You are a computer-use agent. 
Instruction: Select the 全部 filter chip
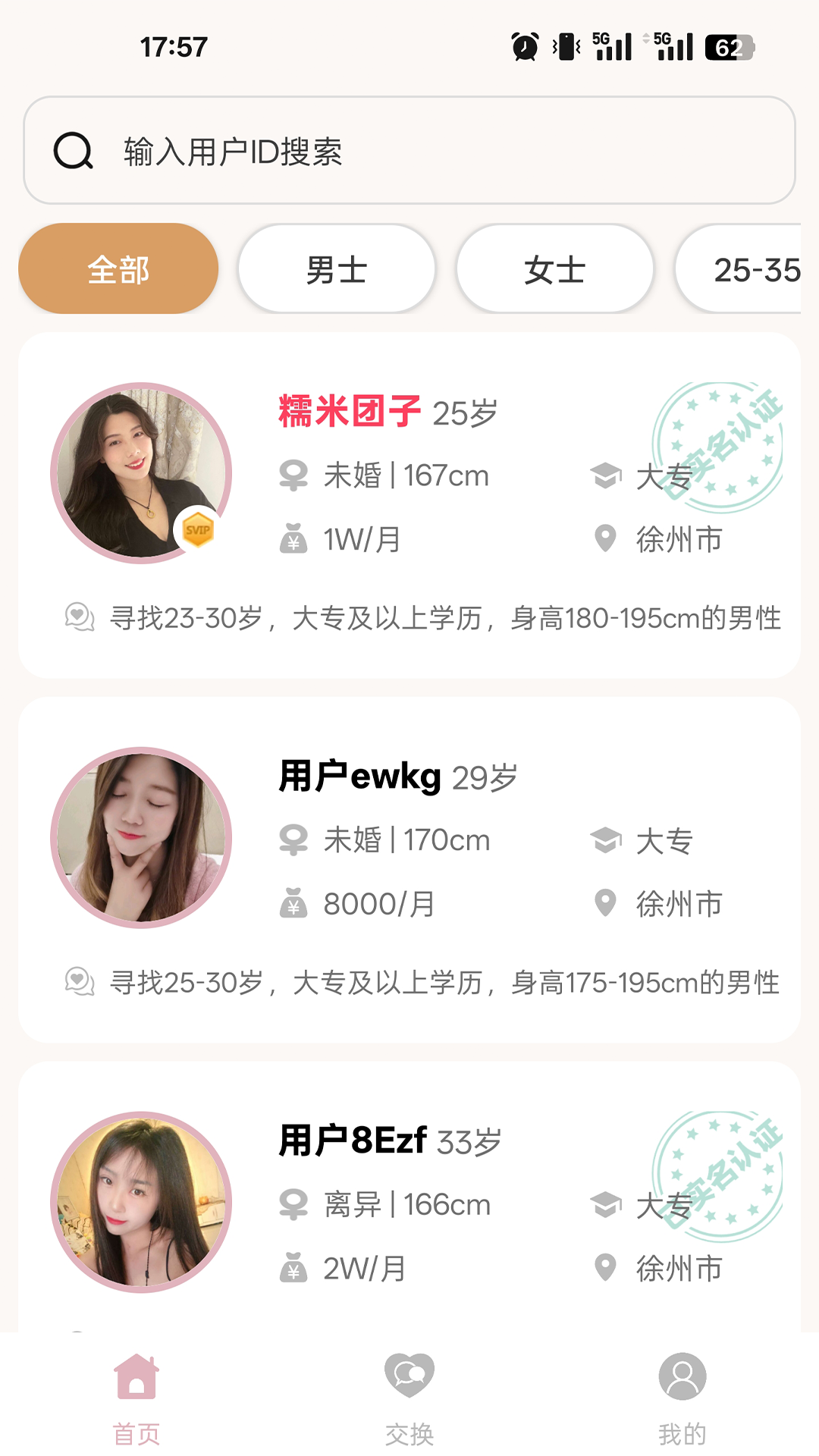pyautogui.click(x=118, y=268)
